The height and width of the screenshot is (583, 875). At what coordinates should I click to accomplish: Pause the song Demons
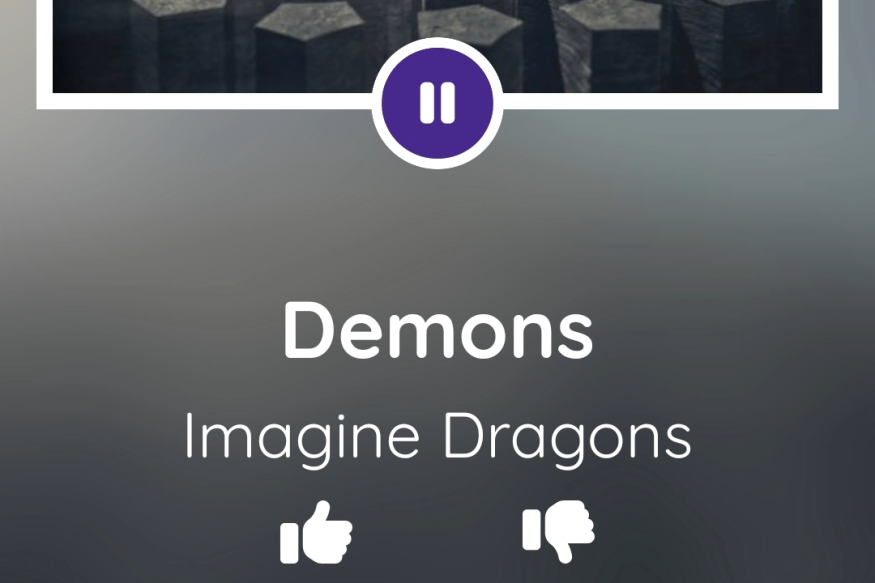[x=437, y=103]
